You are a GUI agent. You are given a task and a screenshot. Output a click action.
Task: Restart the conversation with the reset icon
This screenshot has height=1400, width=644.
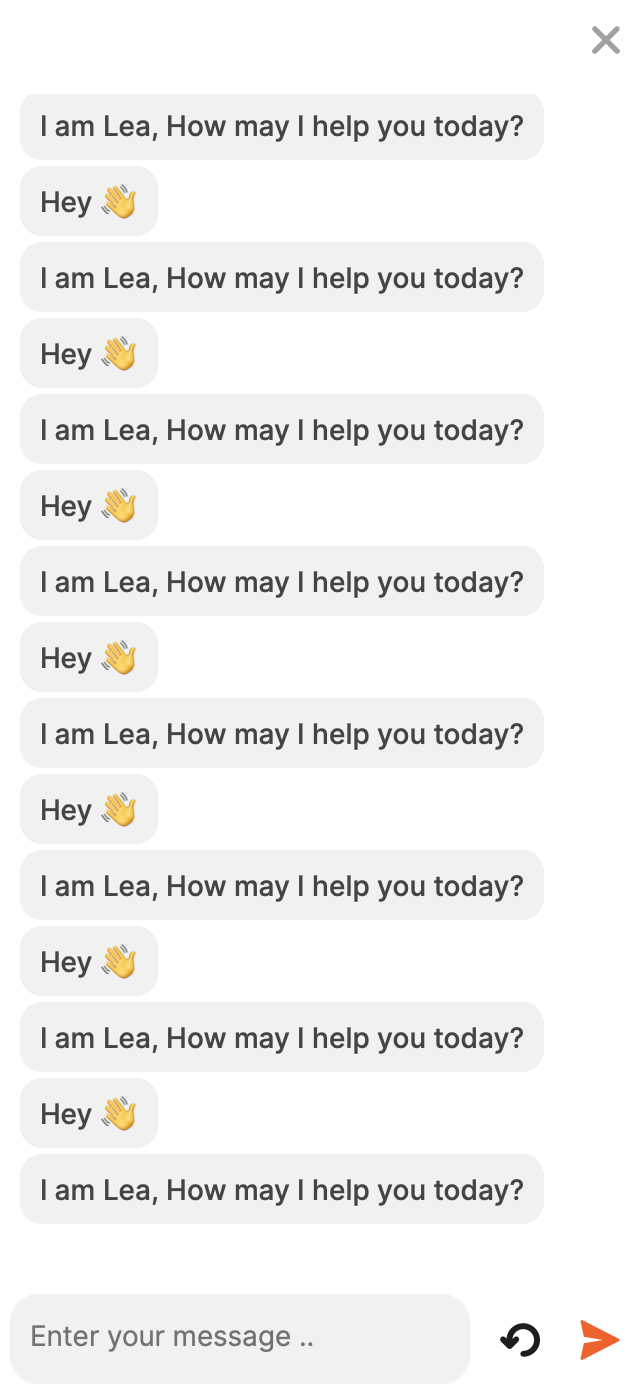pyautogui.click(x=520, y=1339)
